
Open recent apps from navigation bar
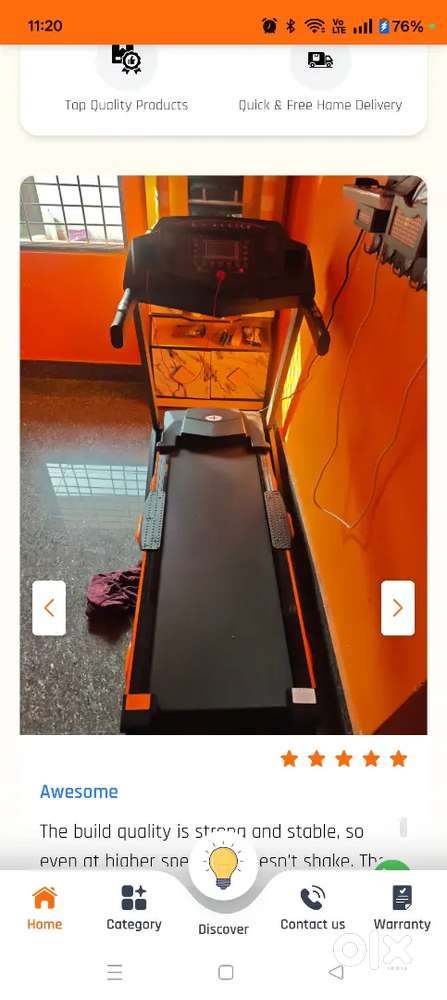point(115,972)
